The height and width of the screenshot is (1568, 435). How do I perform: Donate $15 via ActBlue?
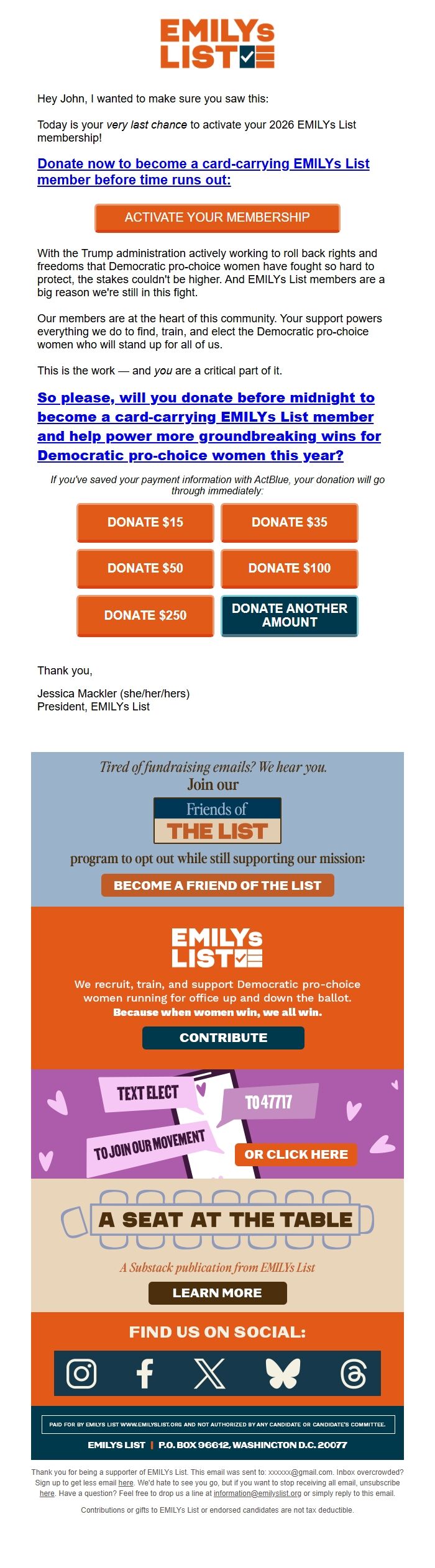[x=145, y=522]
